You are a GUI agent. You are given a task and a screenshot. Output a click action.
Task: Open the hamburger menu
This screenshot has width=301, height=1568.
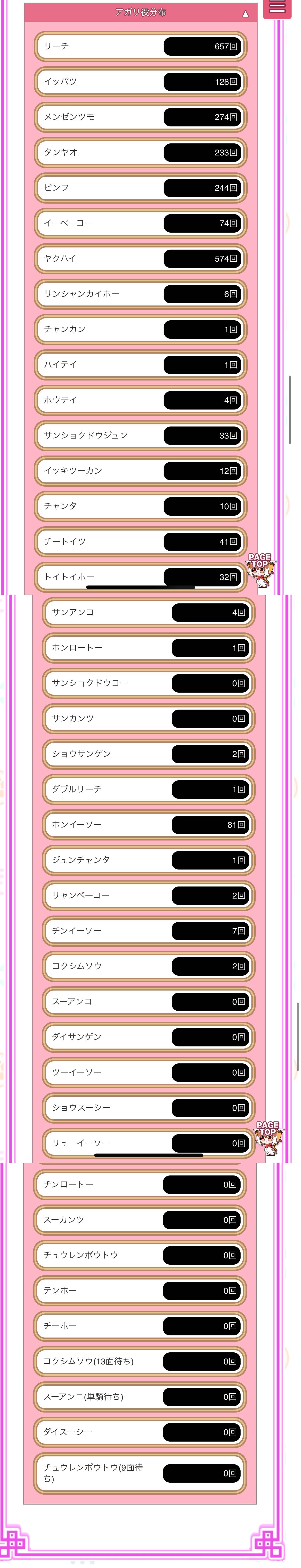(277, 8)
